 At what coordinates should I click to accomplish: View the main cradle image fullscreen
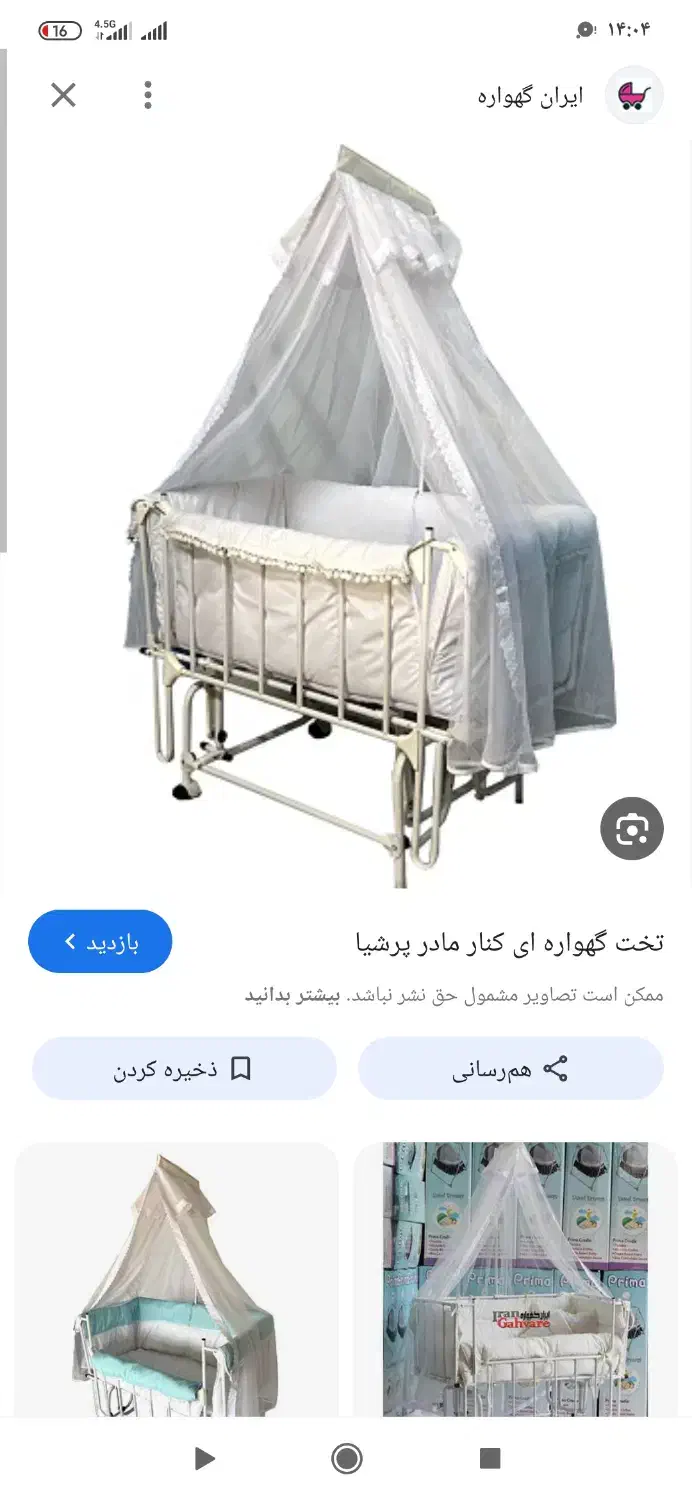pyautogui.click(x=370, y=515)
